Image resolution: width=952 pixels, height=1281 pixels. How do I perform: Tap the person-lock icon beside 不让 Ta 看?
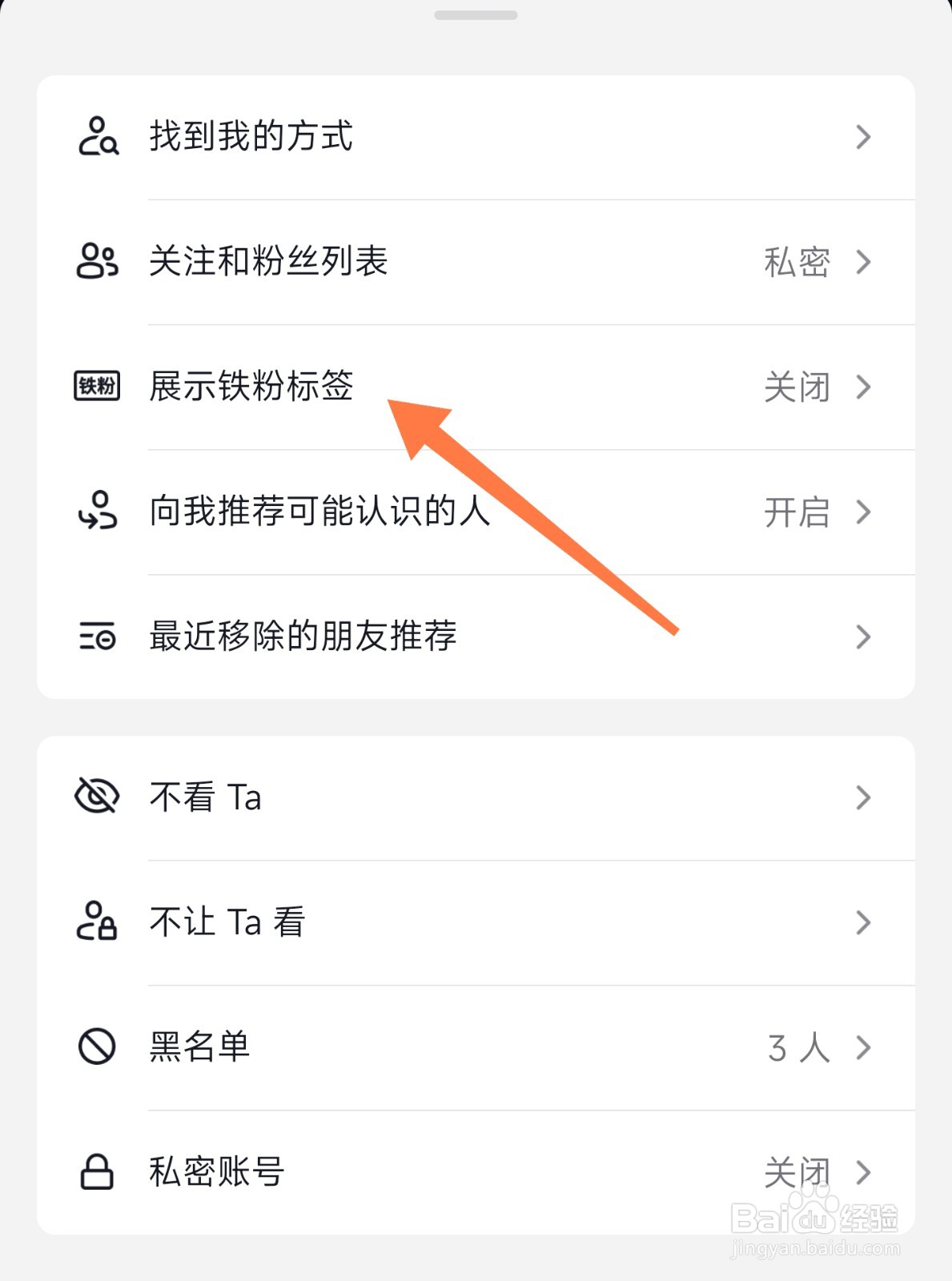pos(98,922)
